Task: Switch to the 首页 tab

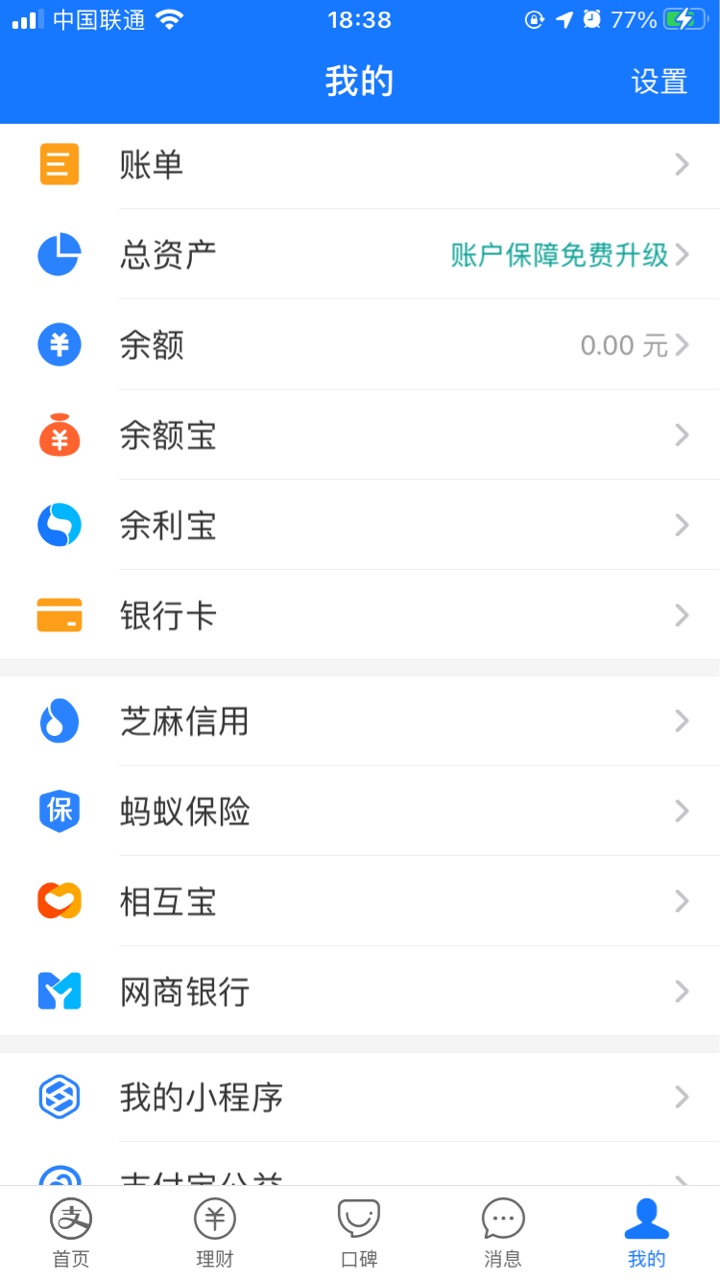Action: click(x=71, y=1233)
